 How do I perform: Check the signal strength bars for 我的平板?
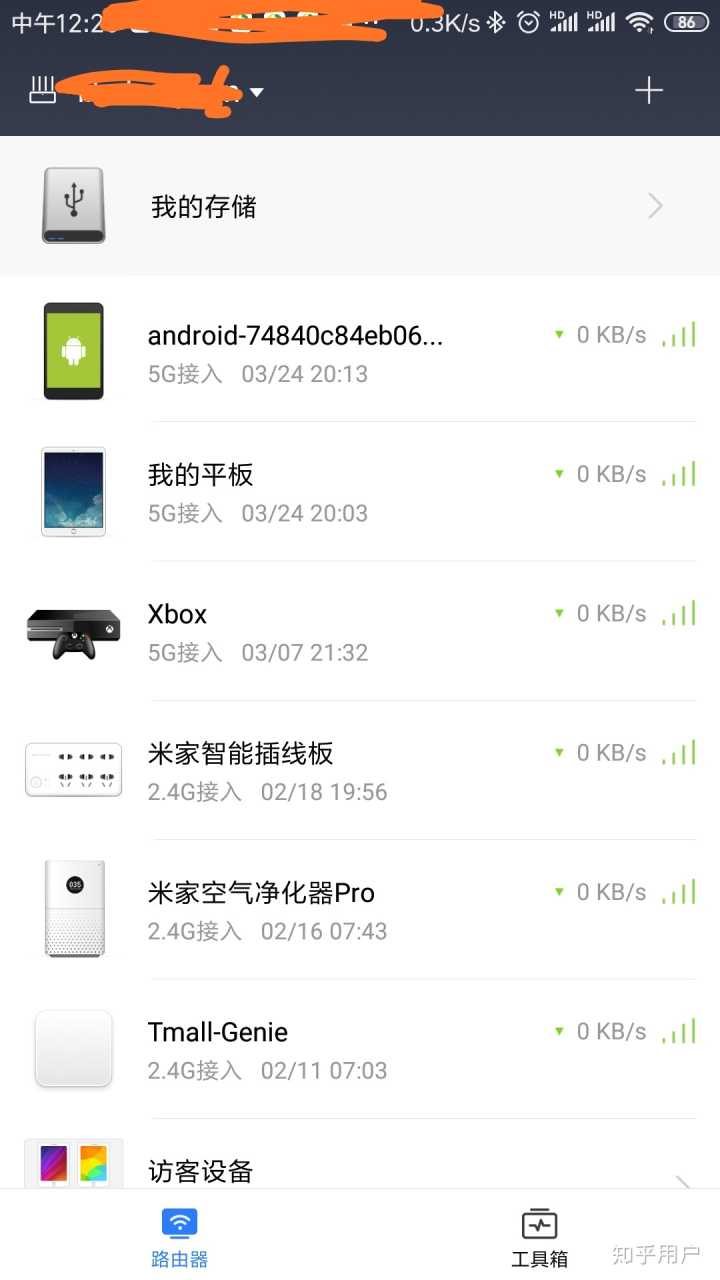(678, 474)
